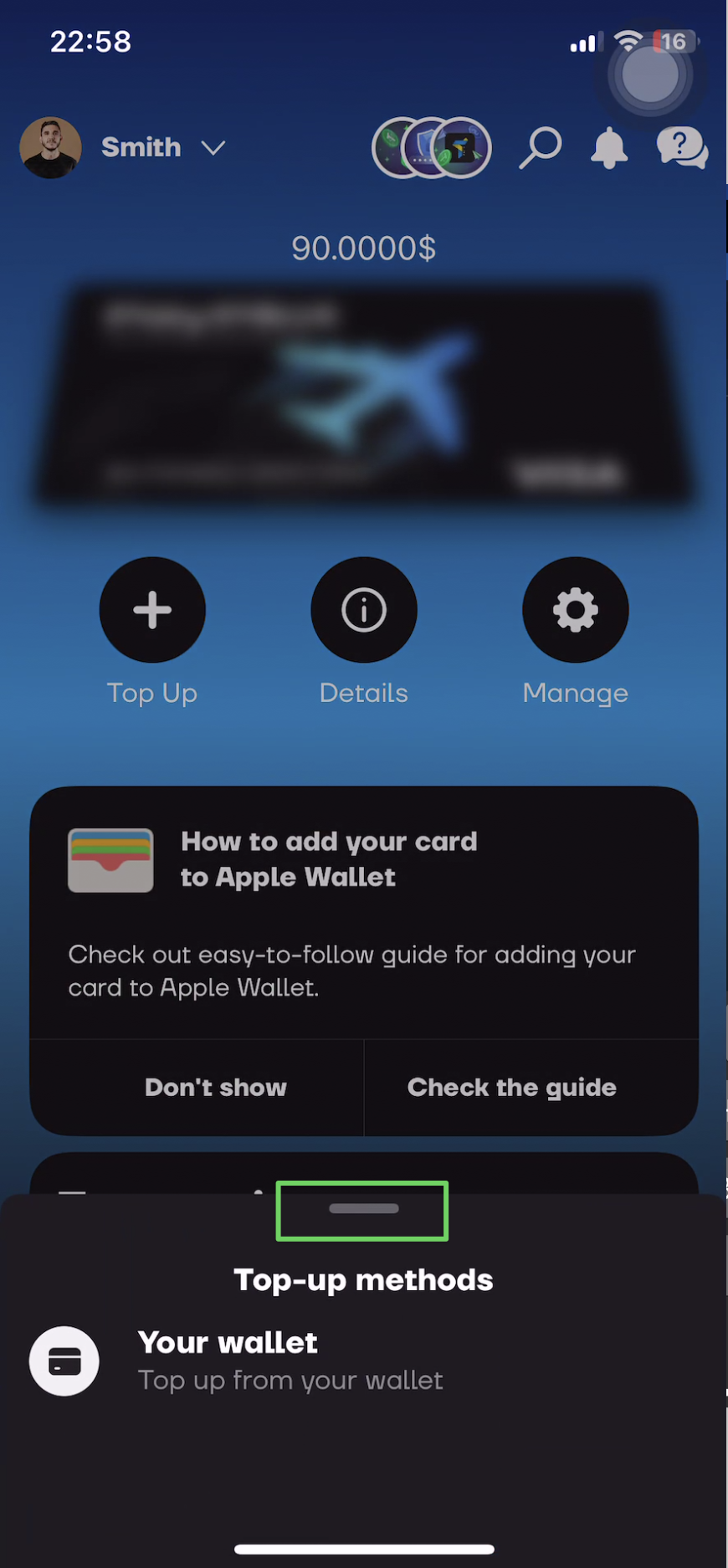Viewport: 728px width, 1568px height.
Task: Open card Details
Action: (364, 609)
